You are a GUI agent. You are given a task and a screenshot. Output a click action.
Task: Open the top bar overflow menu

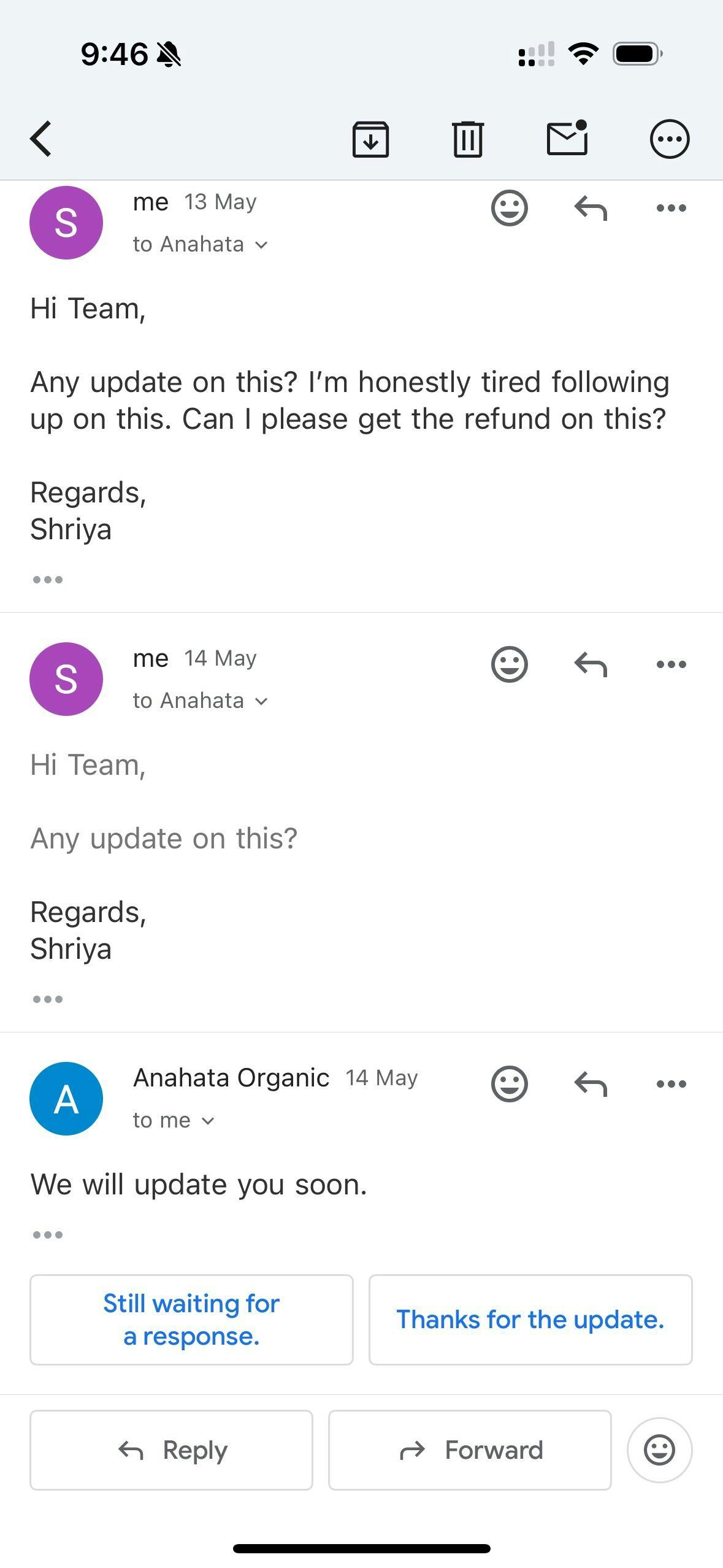coord(670,139)
